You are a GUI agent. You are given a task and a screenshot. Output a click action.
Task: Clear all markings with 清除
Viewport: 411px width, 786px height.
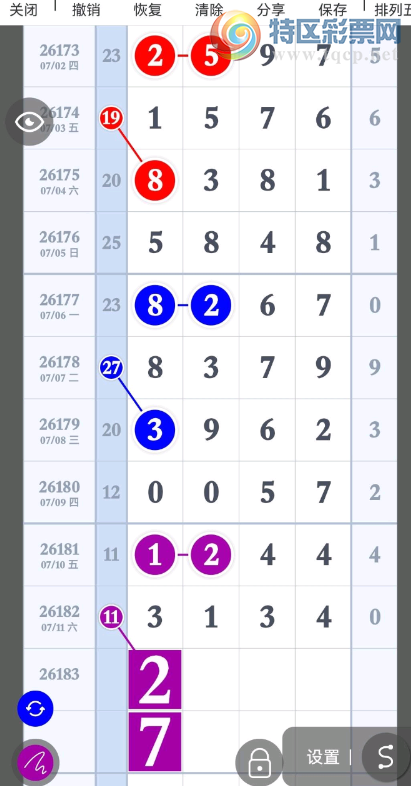click(x=210, y=10)
